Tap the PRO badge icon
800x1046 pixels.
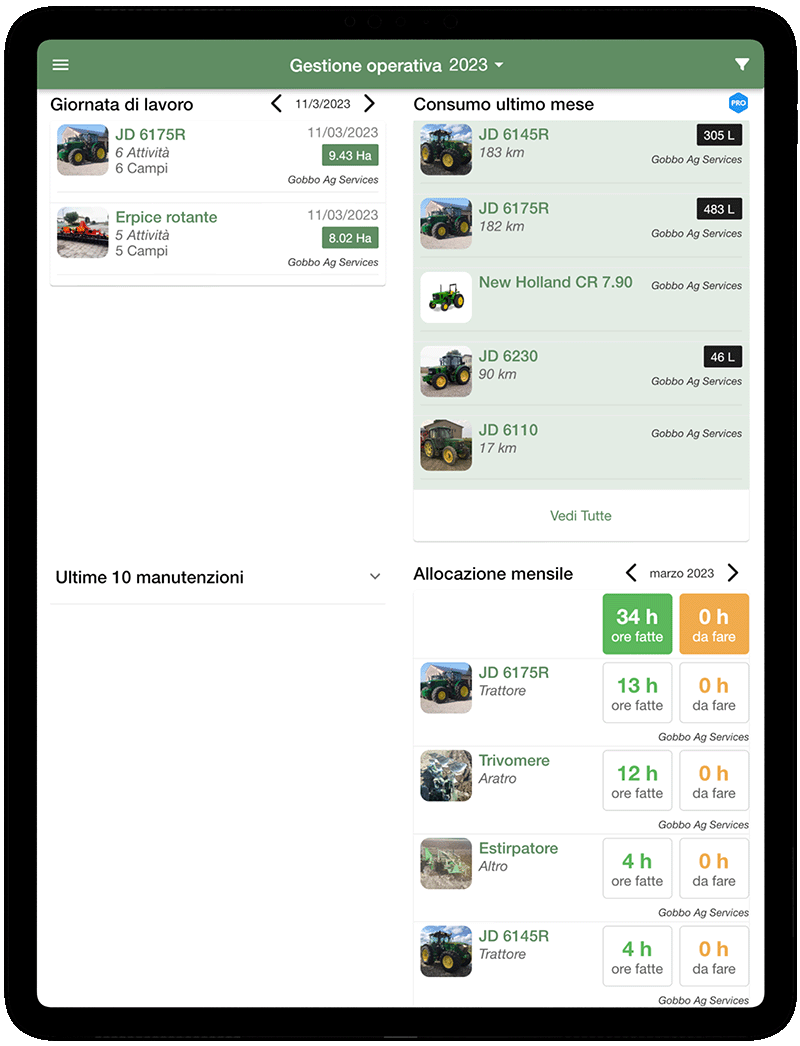click(738, 103)
